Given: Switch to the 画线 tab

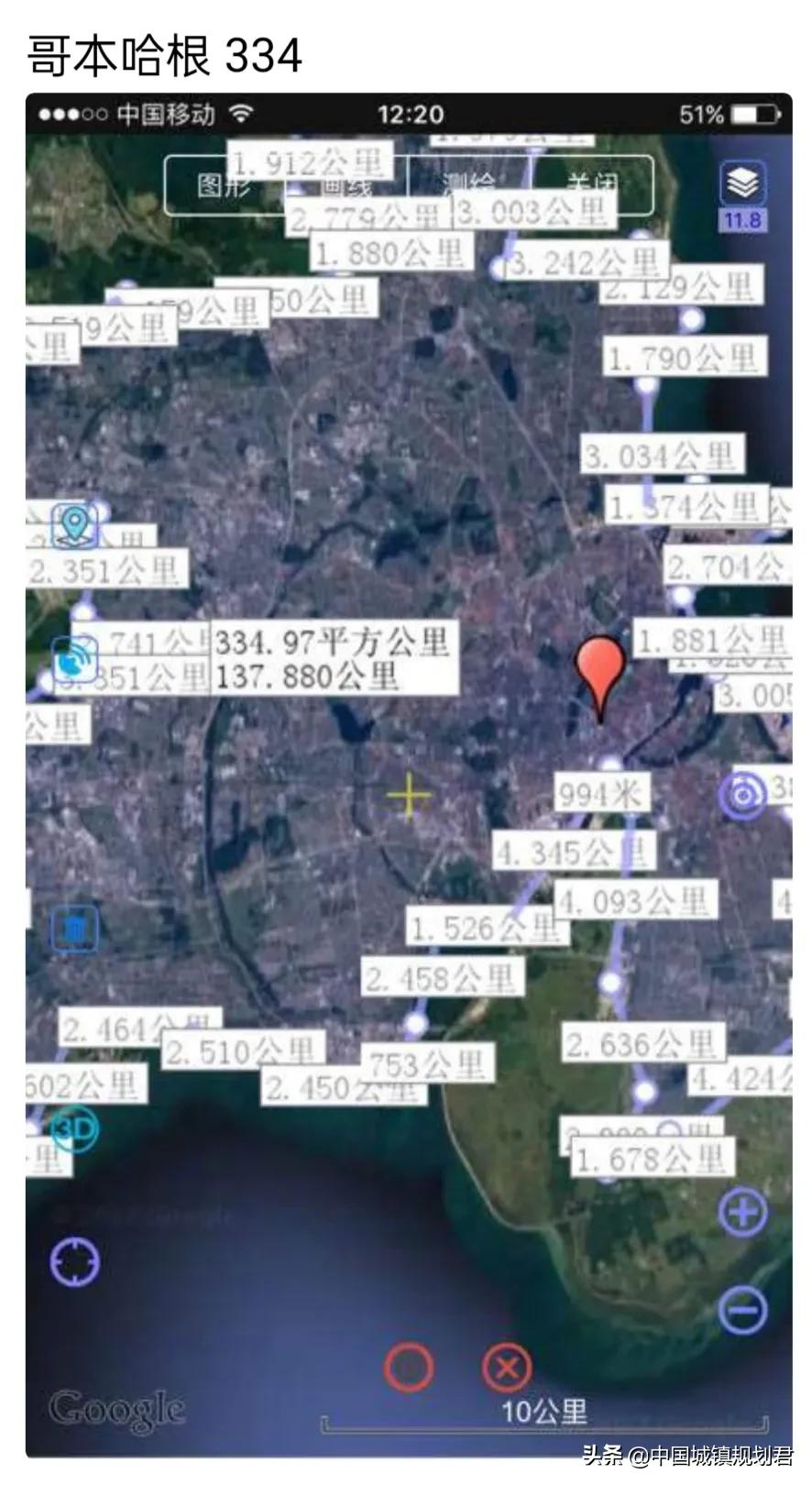Looking at the screenshot, I should (346, 187).
